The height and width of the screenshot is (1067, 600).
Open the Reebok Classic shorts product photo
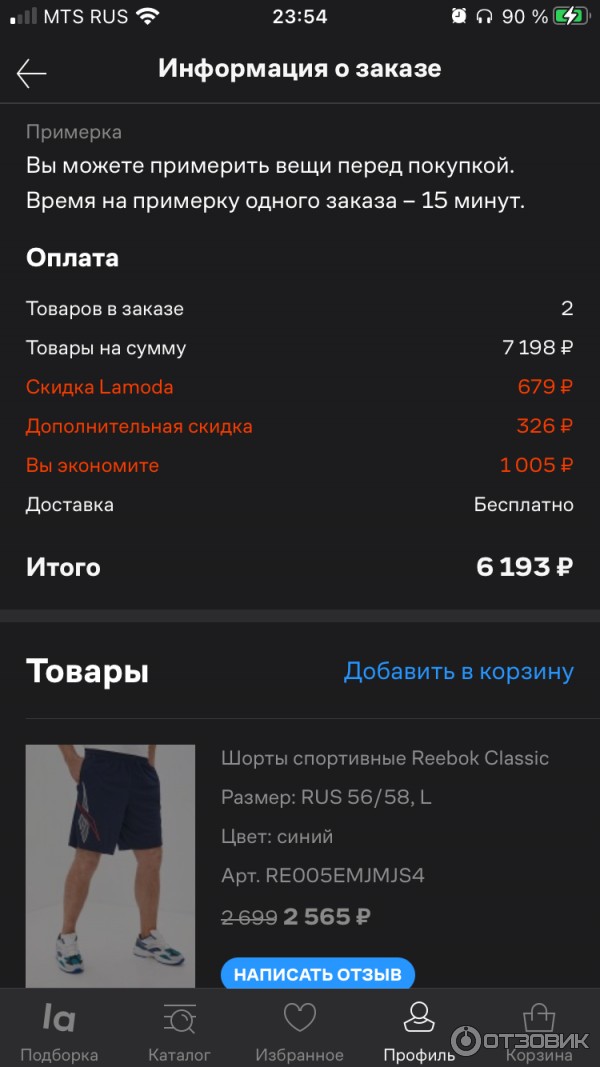110,866
